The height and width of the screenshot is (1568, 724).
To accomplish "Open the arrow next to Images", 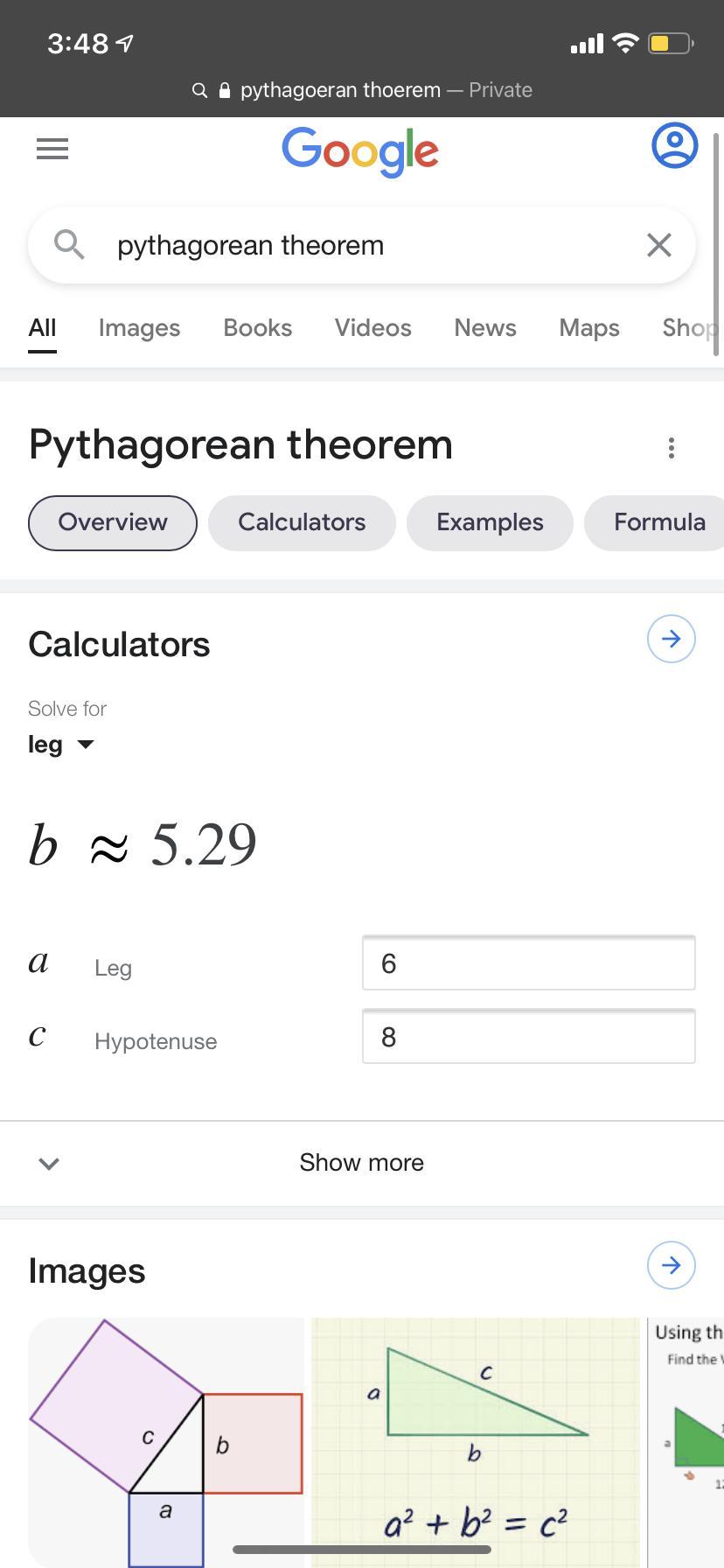I will pyautogui.click(x=671, y=1265).
